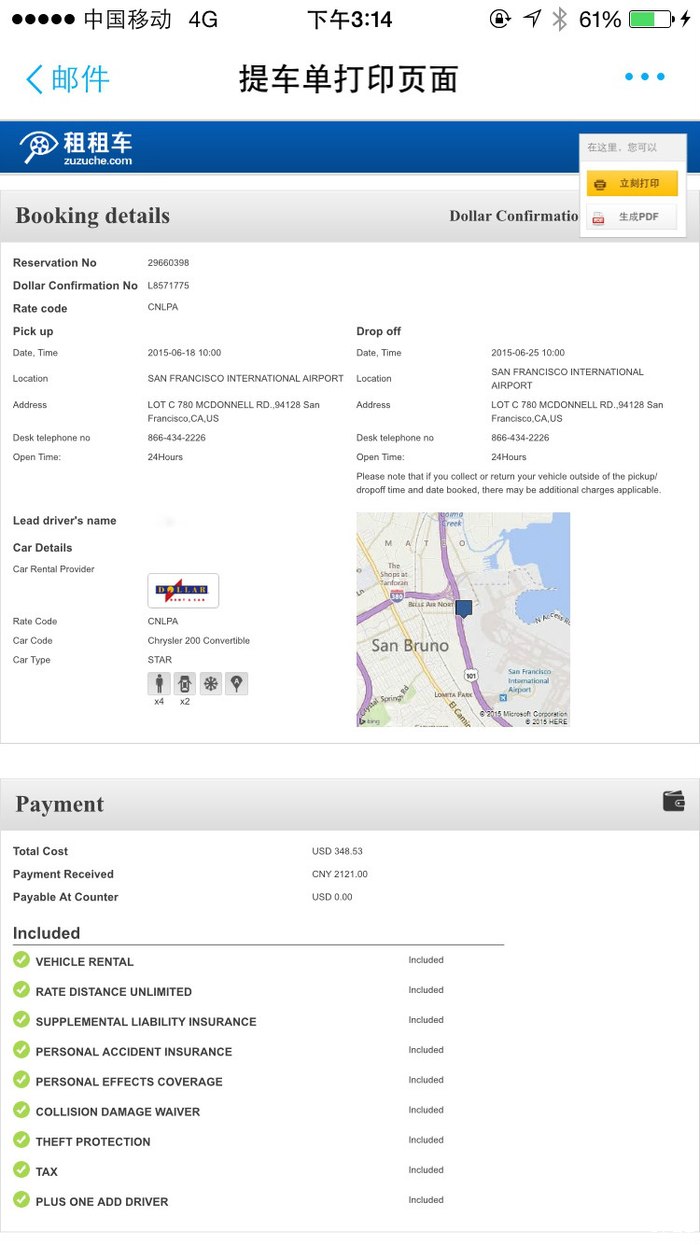Tap the 立刻打印 print button
This screenshot has width=700, height=1245.
632,184
